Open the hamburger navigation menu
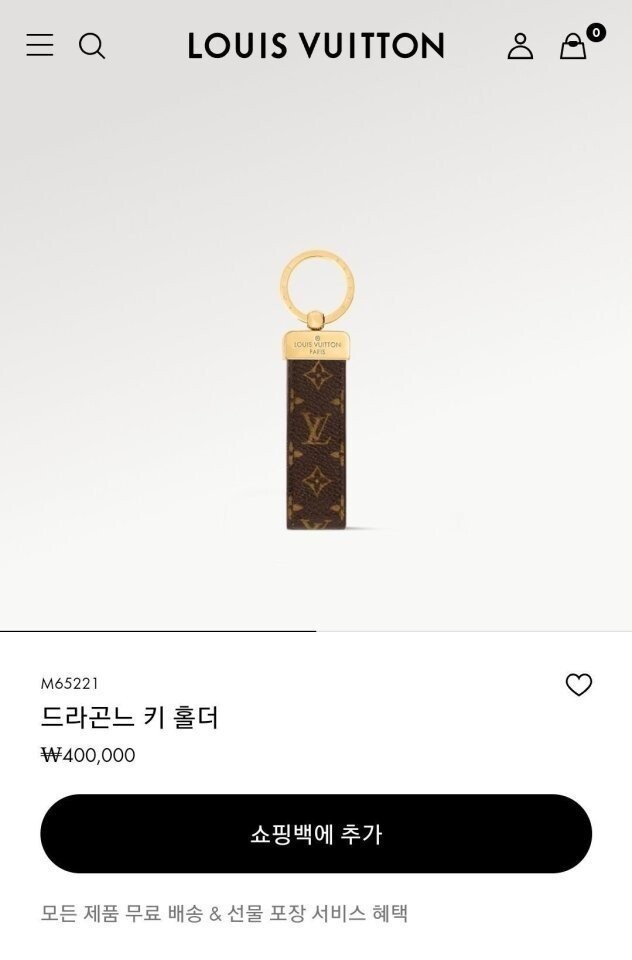Viewport: 632px width, 960px height. (x=40, y=45)
